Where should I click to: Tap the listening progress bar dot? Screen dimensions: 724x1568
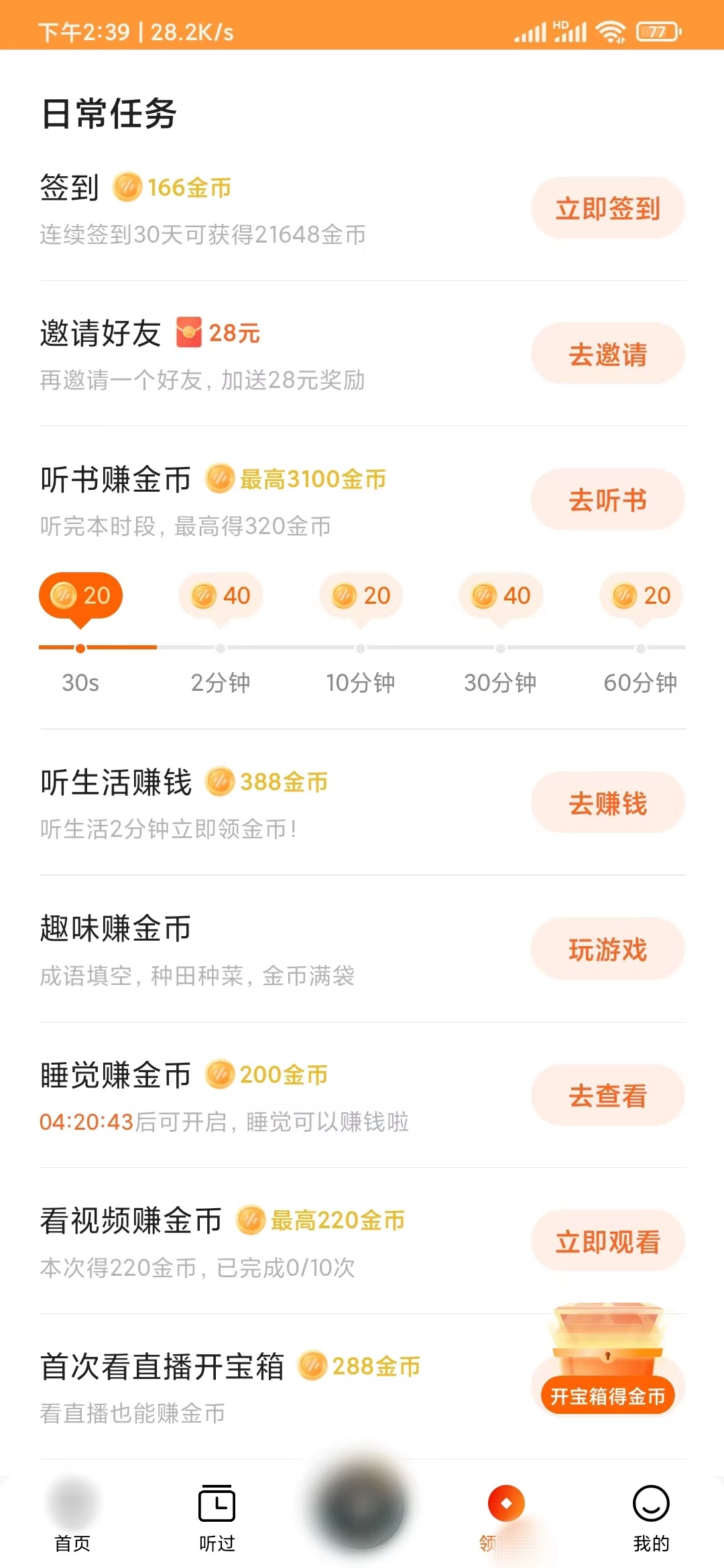point(80,647)
